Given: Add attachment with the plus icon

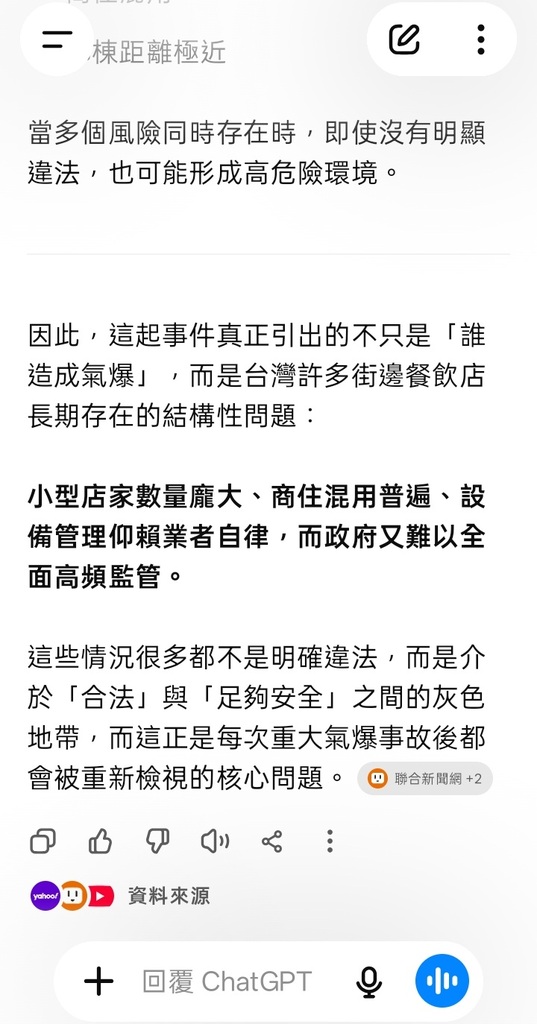Looking at the screenshot, I should point(99,981).
